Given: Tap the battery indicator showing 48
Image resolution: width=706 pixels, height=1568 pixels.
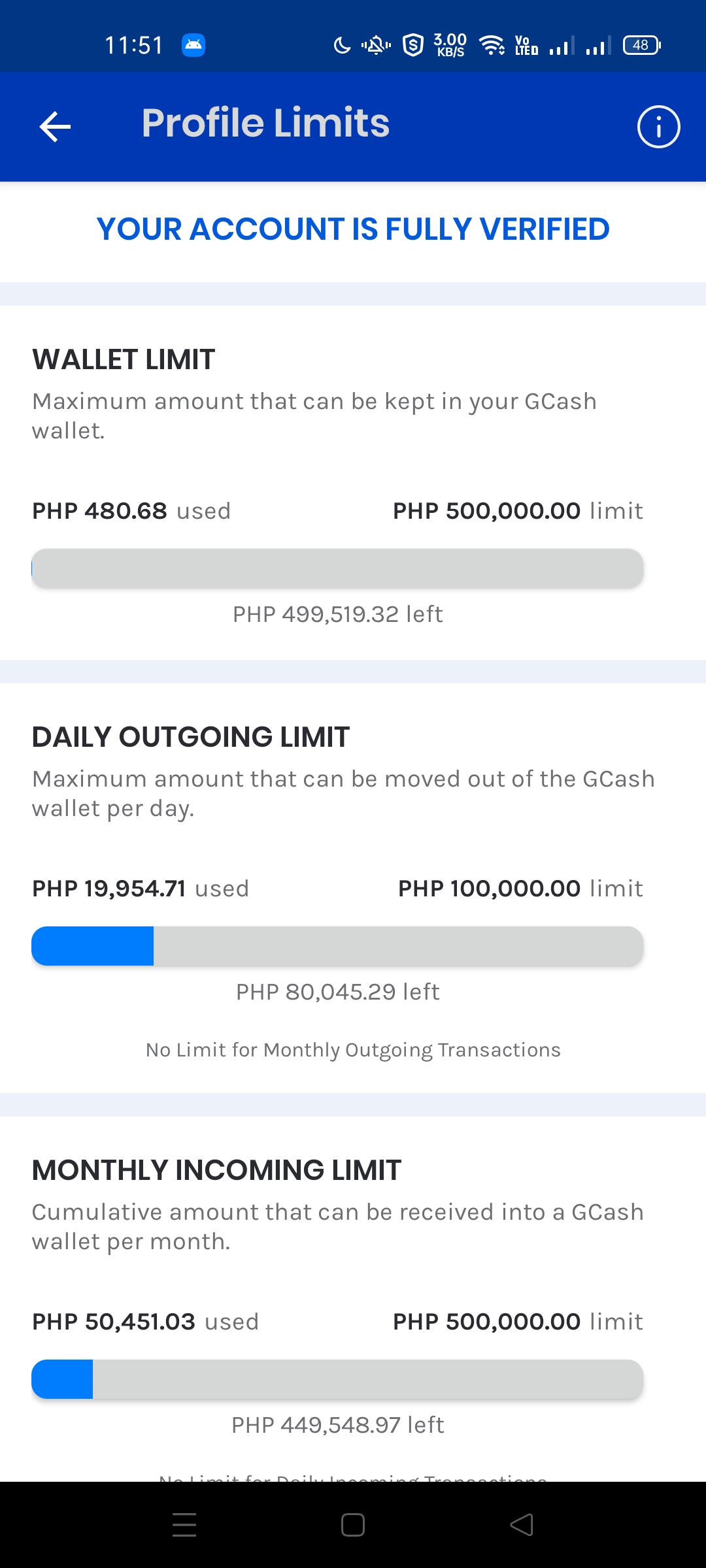Looking at the screenshot, I should (641, 44).
